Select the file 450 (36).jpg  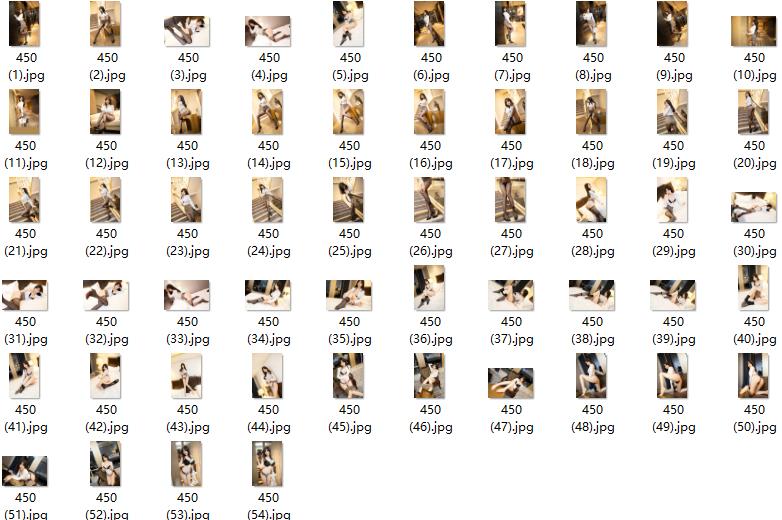click(430, 288)
